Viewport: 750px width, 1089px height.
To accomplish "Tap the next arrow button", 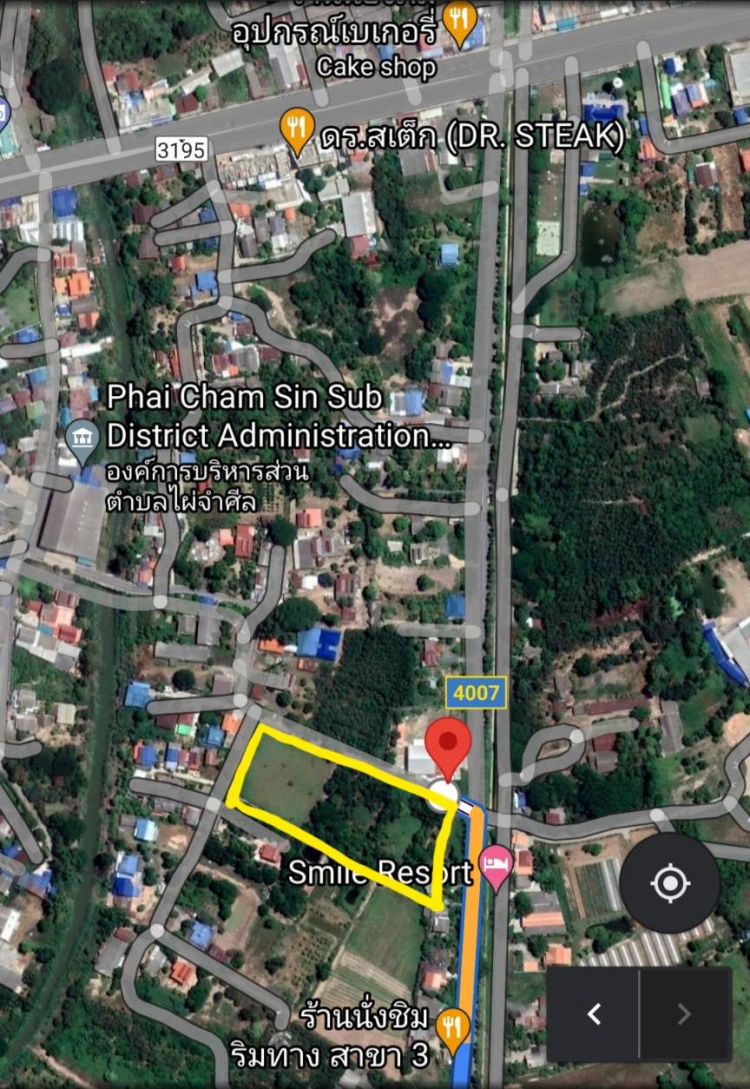I will point(685,1014).
